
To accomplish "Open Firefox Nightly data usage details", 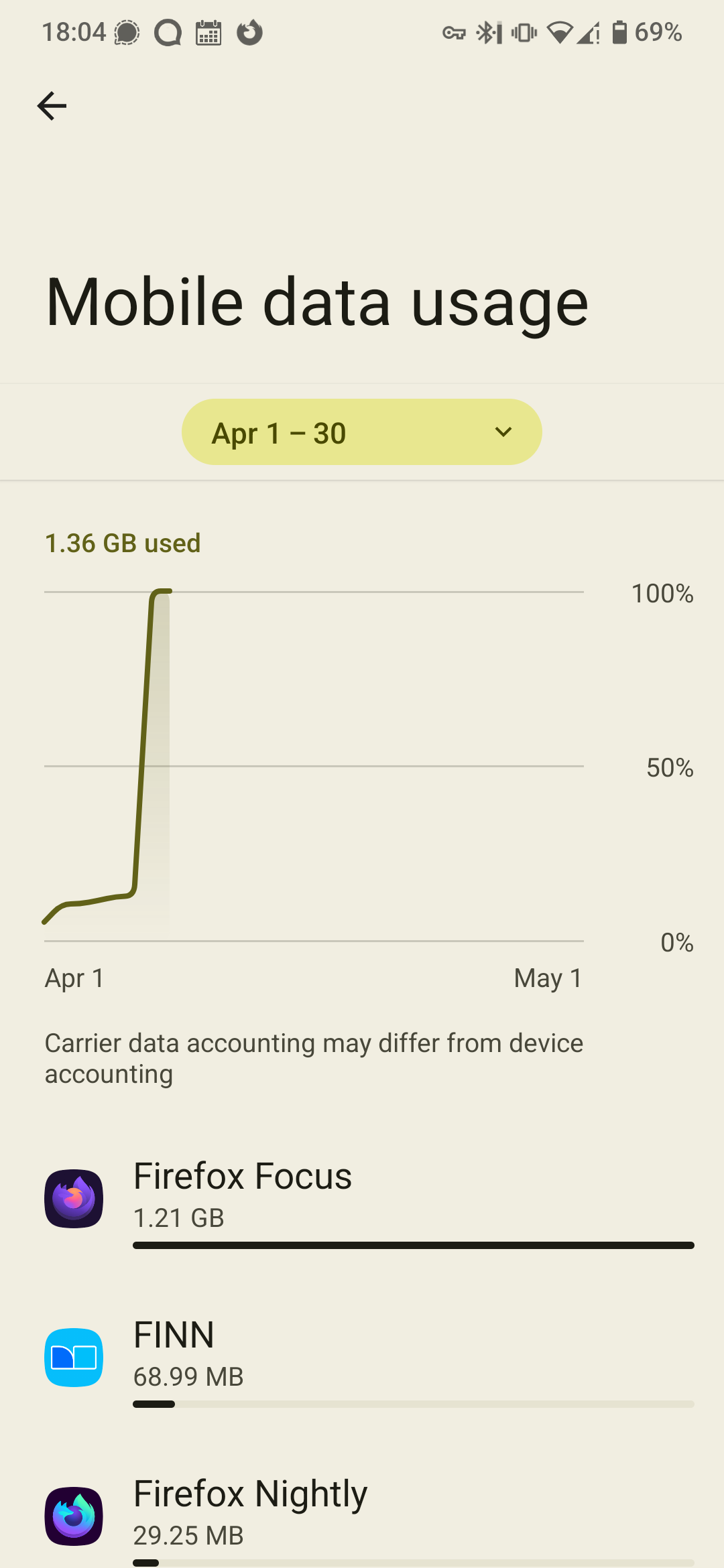I will tap(362, 1516).
